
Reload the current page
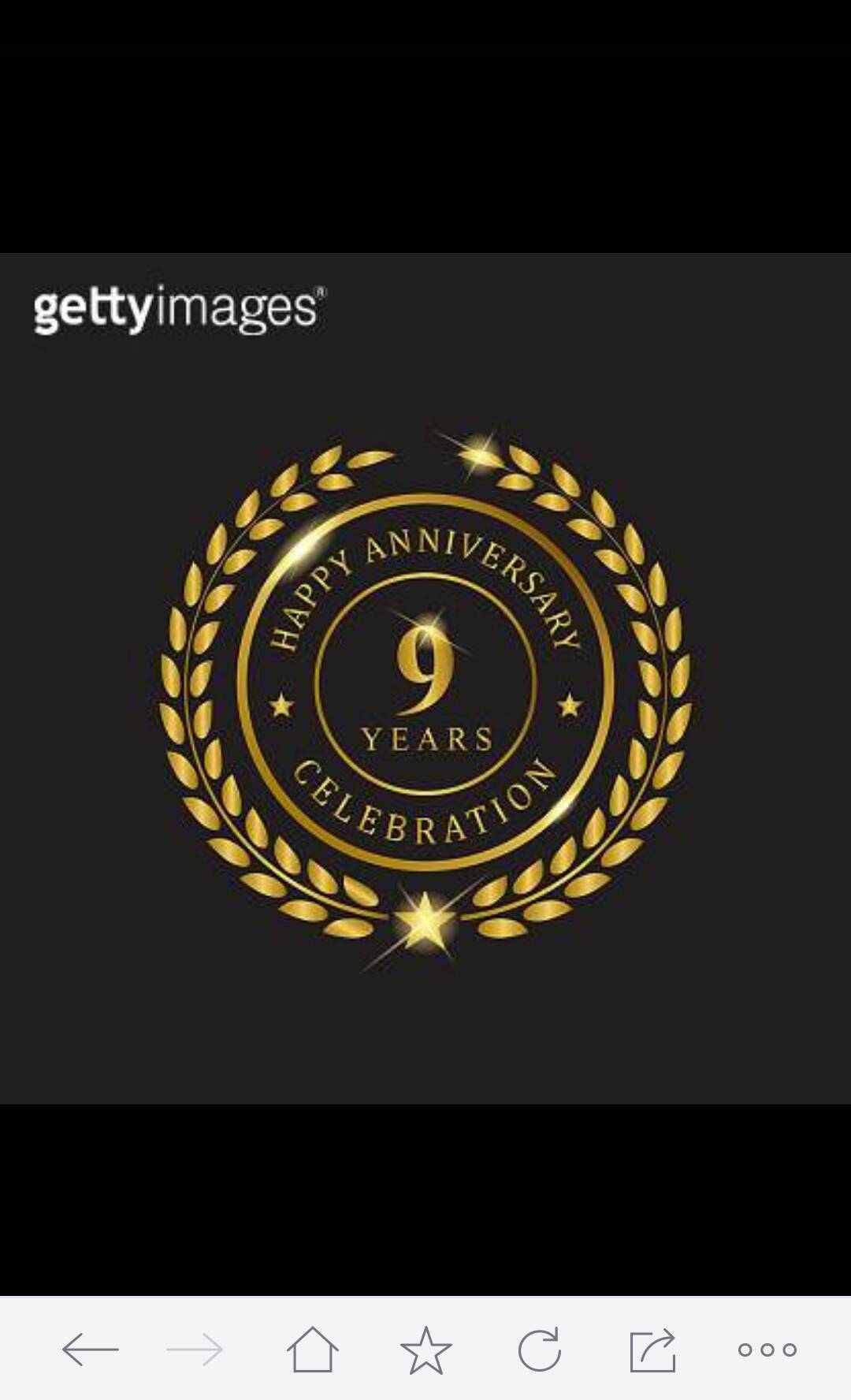click(540, 1350)
